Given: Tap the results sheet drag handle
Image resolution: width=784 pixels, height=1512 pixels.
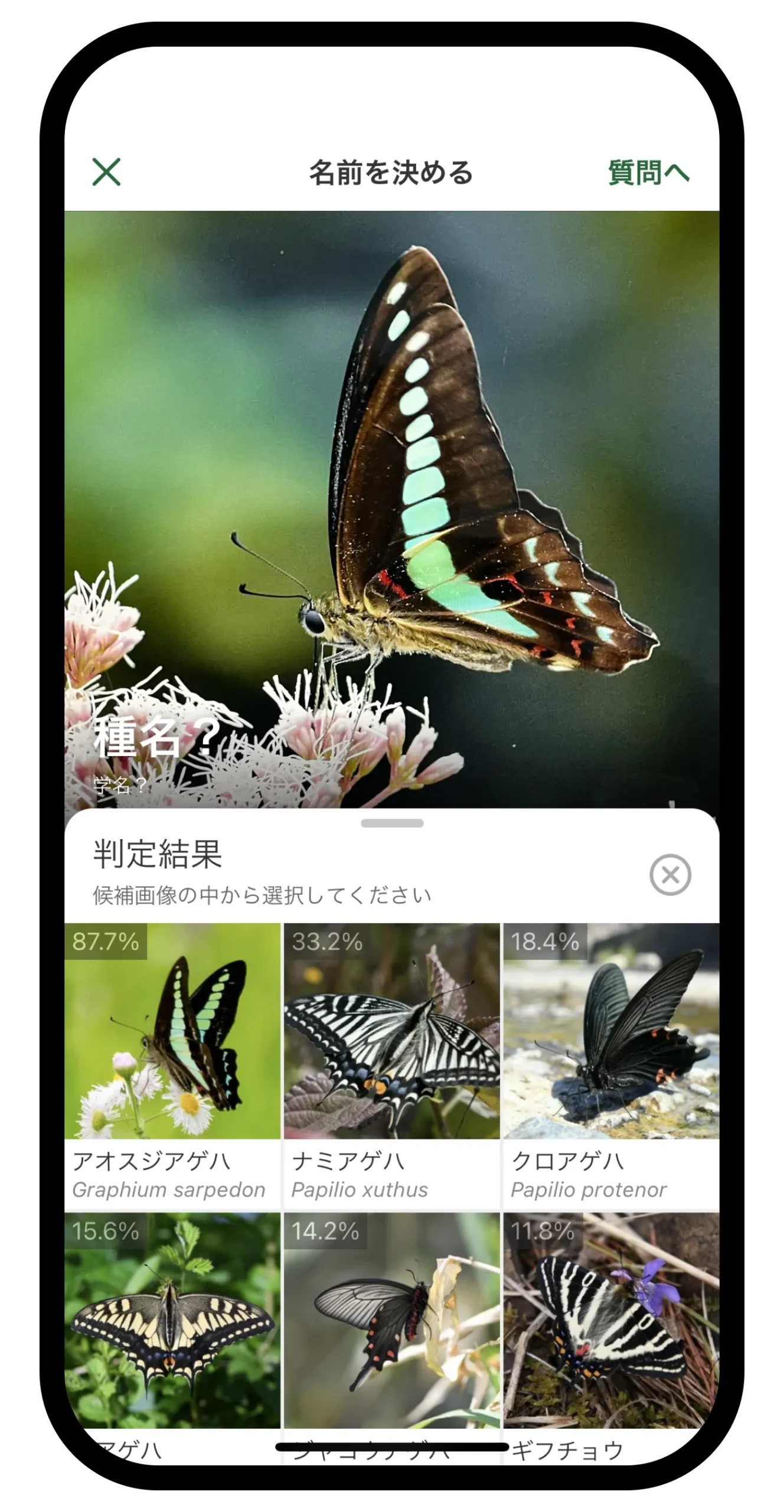Looking at the screenshot, I should click(x=392, y=823).
